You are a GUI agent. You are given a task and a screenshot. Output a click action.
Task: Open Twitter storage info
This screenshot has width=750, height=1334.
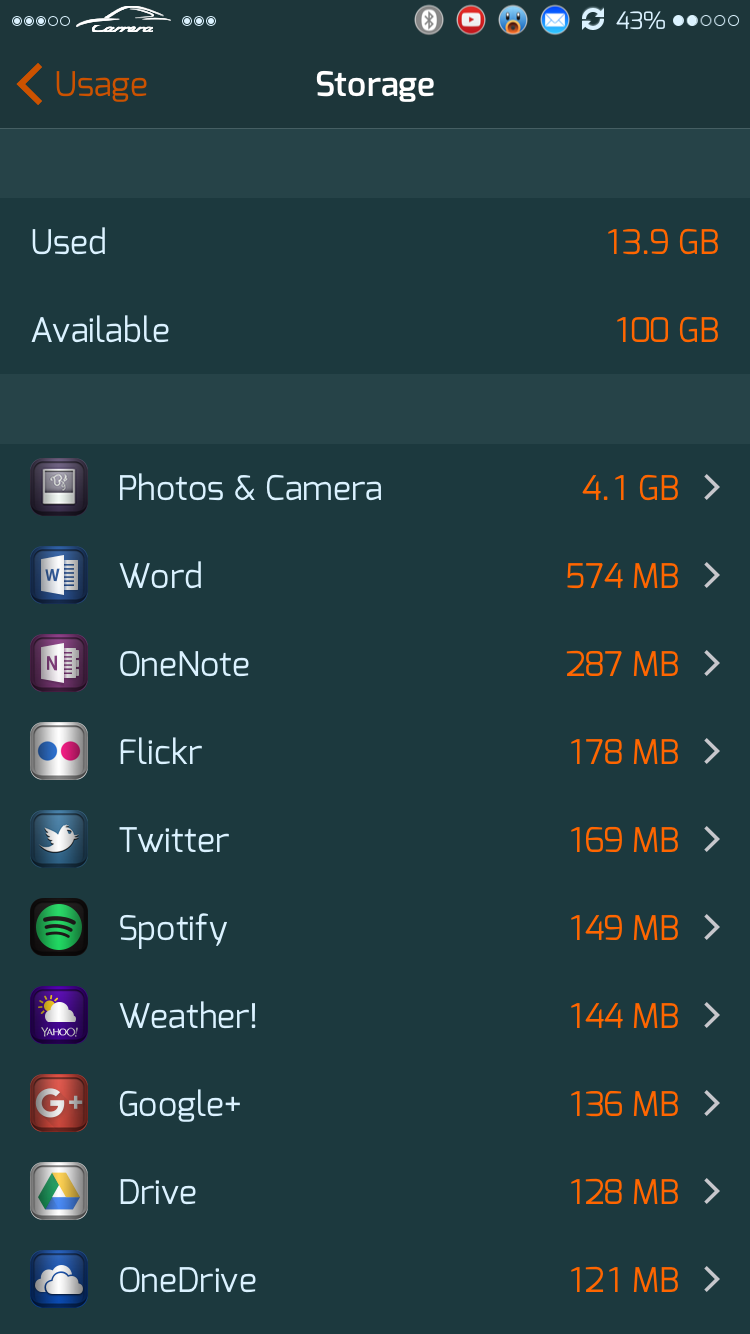pyautogui.click(x=375, y=840)
